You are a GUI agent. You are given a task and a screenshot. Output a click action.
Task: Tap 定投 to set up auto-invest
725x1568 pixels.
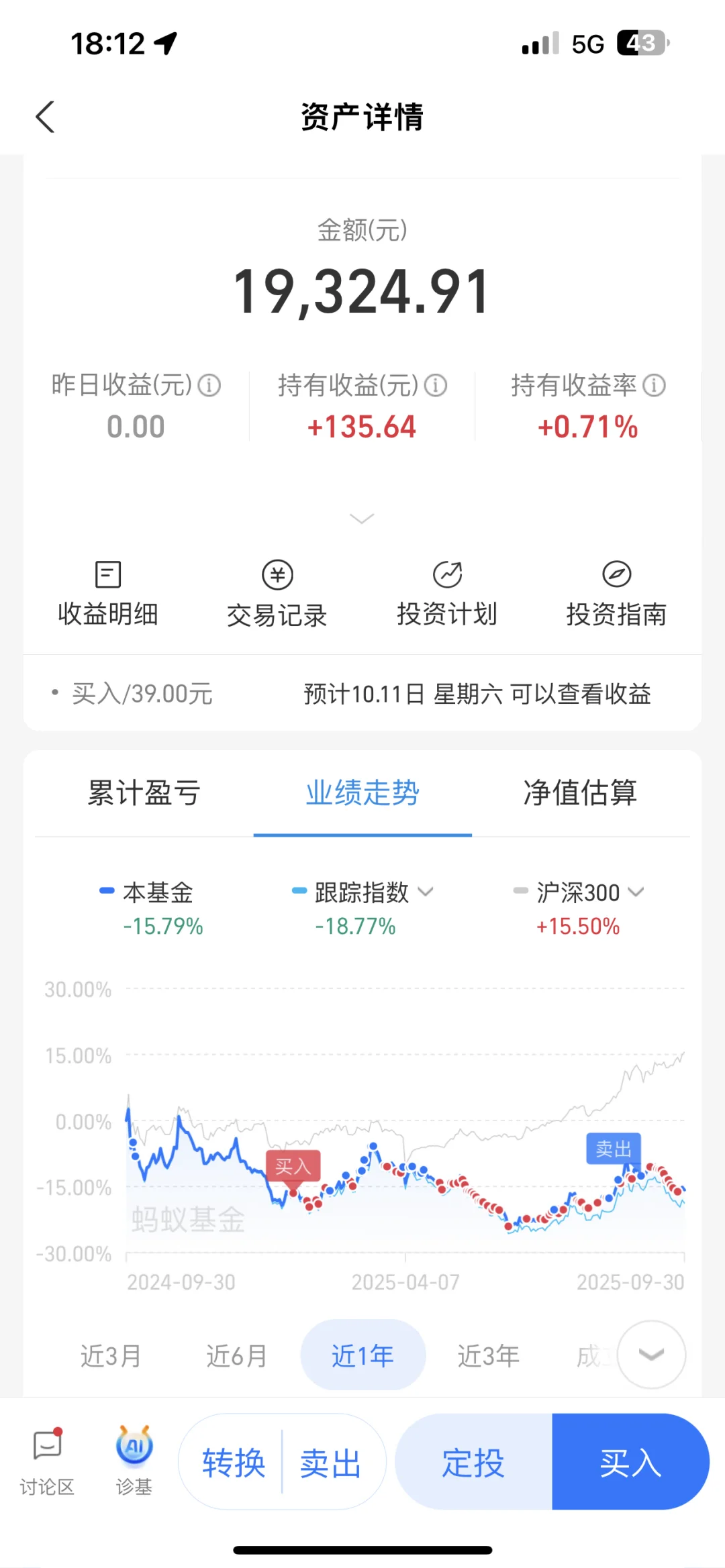pos(473,1463)
